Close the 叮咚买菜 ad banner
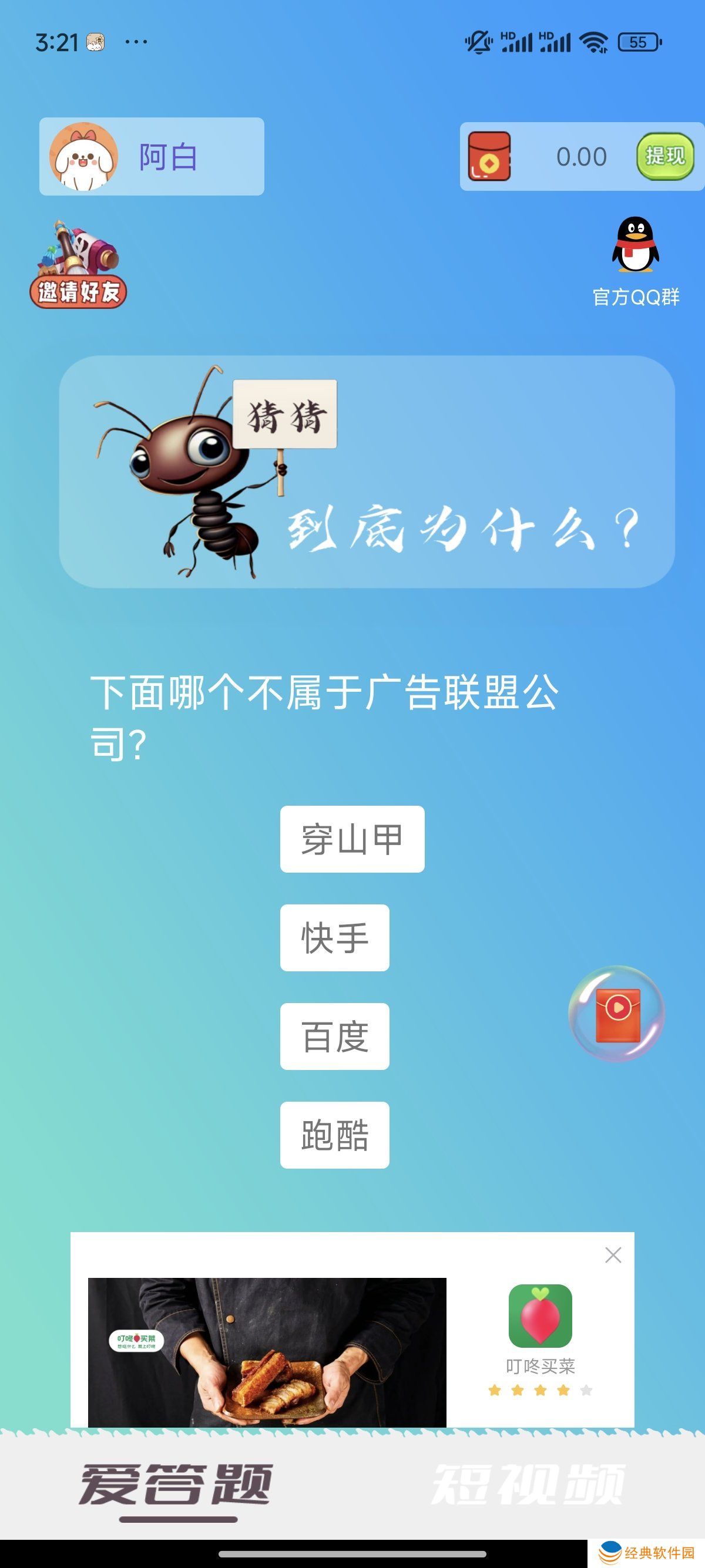 [613, 1254]
